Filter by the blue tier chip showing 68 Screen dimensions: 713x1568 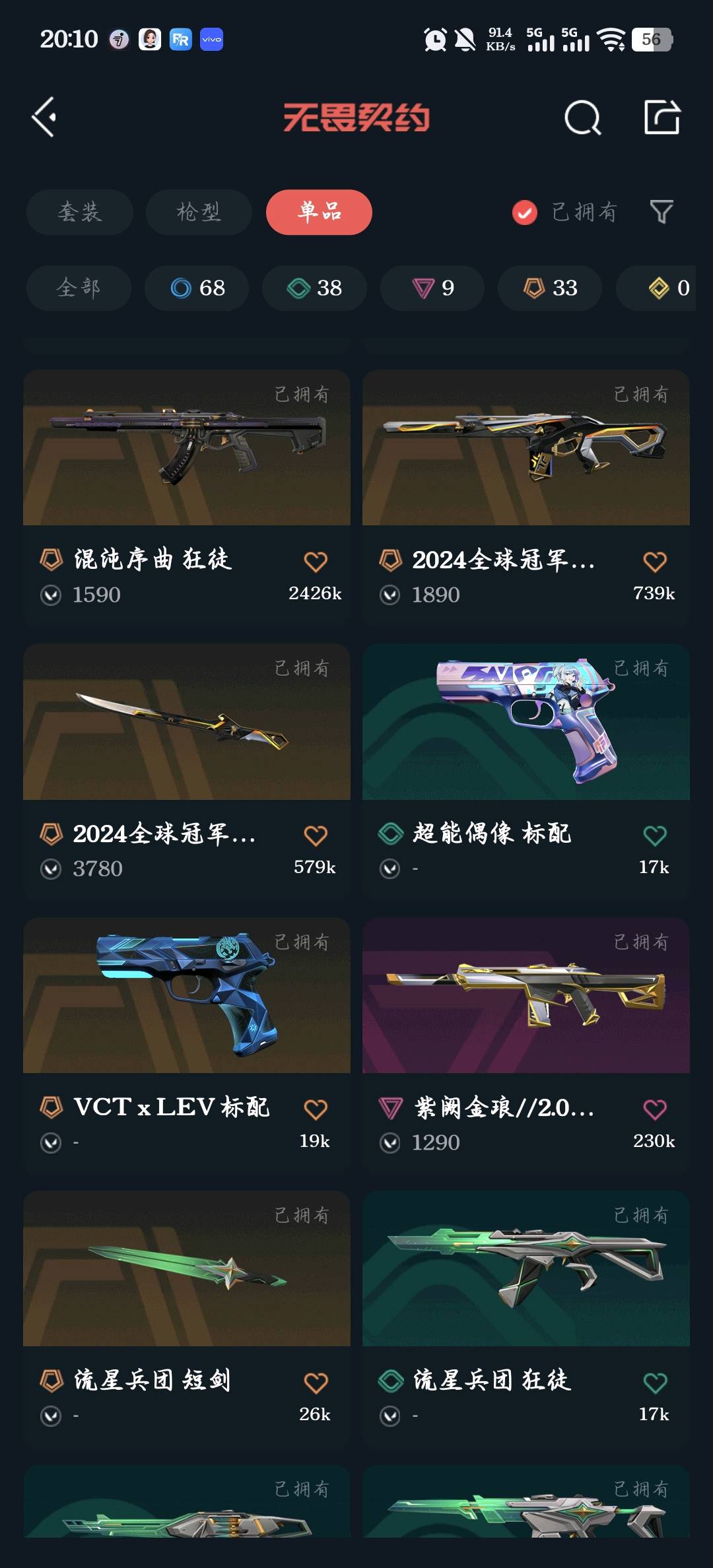(197, 288)
